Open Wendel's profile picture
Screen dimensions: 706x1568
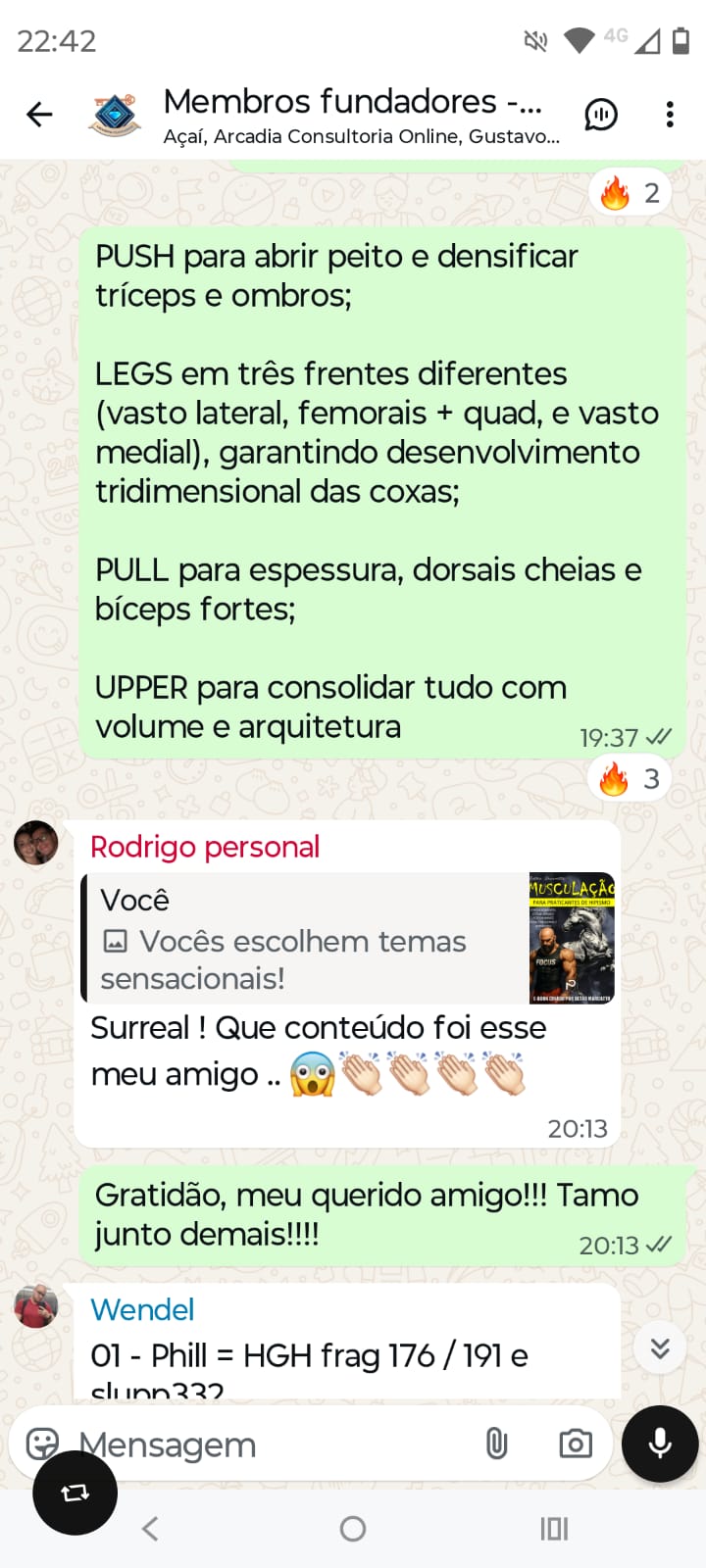pyautogui.click(x=35, y=1306)
